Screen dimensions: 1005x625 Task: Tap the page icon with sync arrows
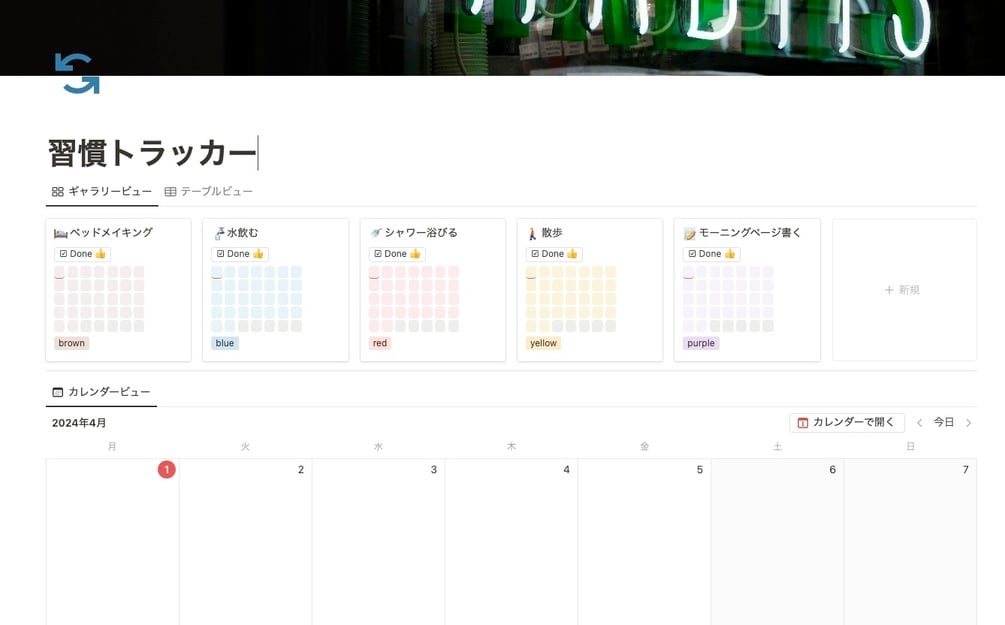click(77, 74)
